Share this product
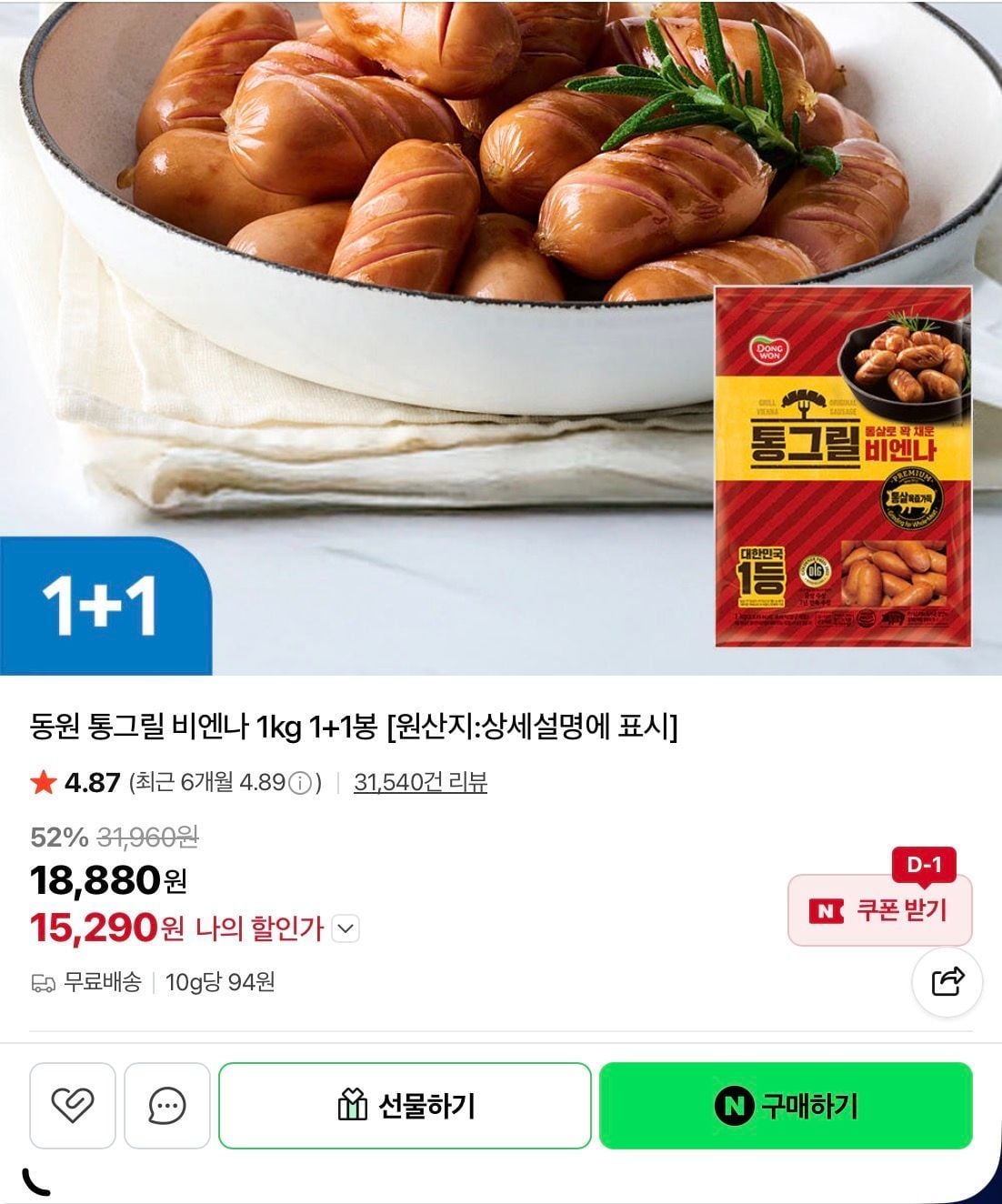This screenshot has width=1002, height=1204. click(947, 982)
